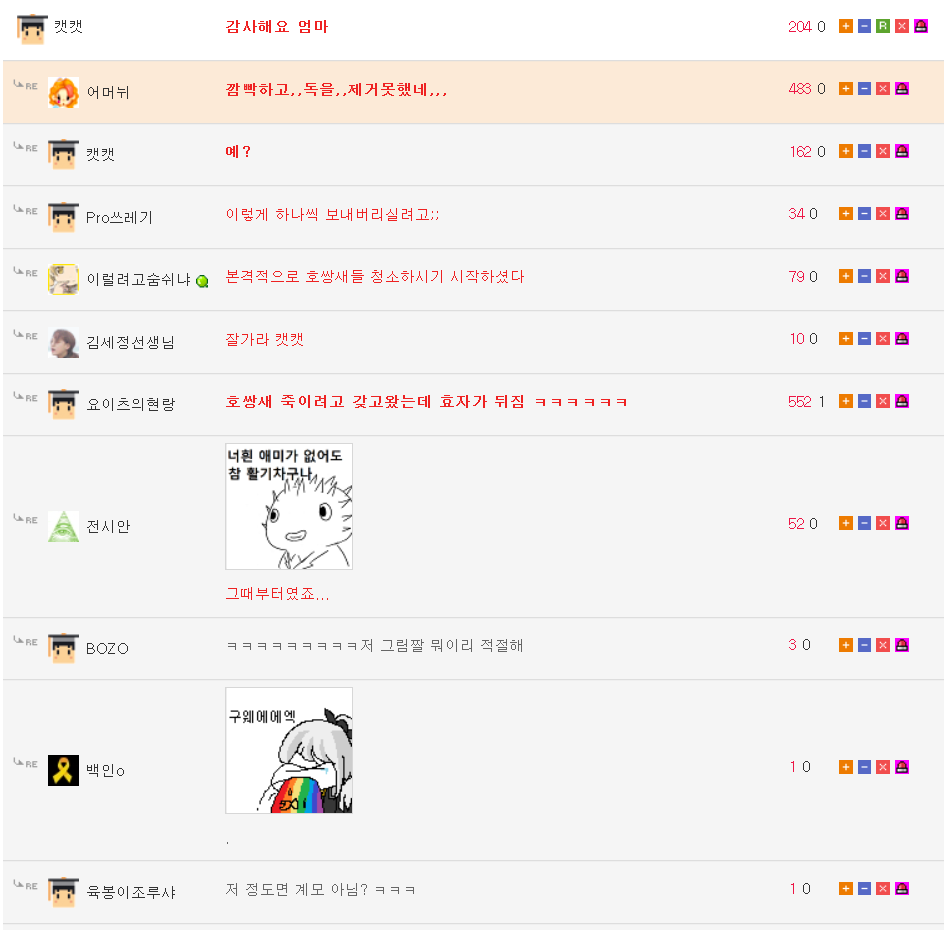Delete Pro쓰레기's comment with the X icon

click(x=883, y=214)
